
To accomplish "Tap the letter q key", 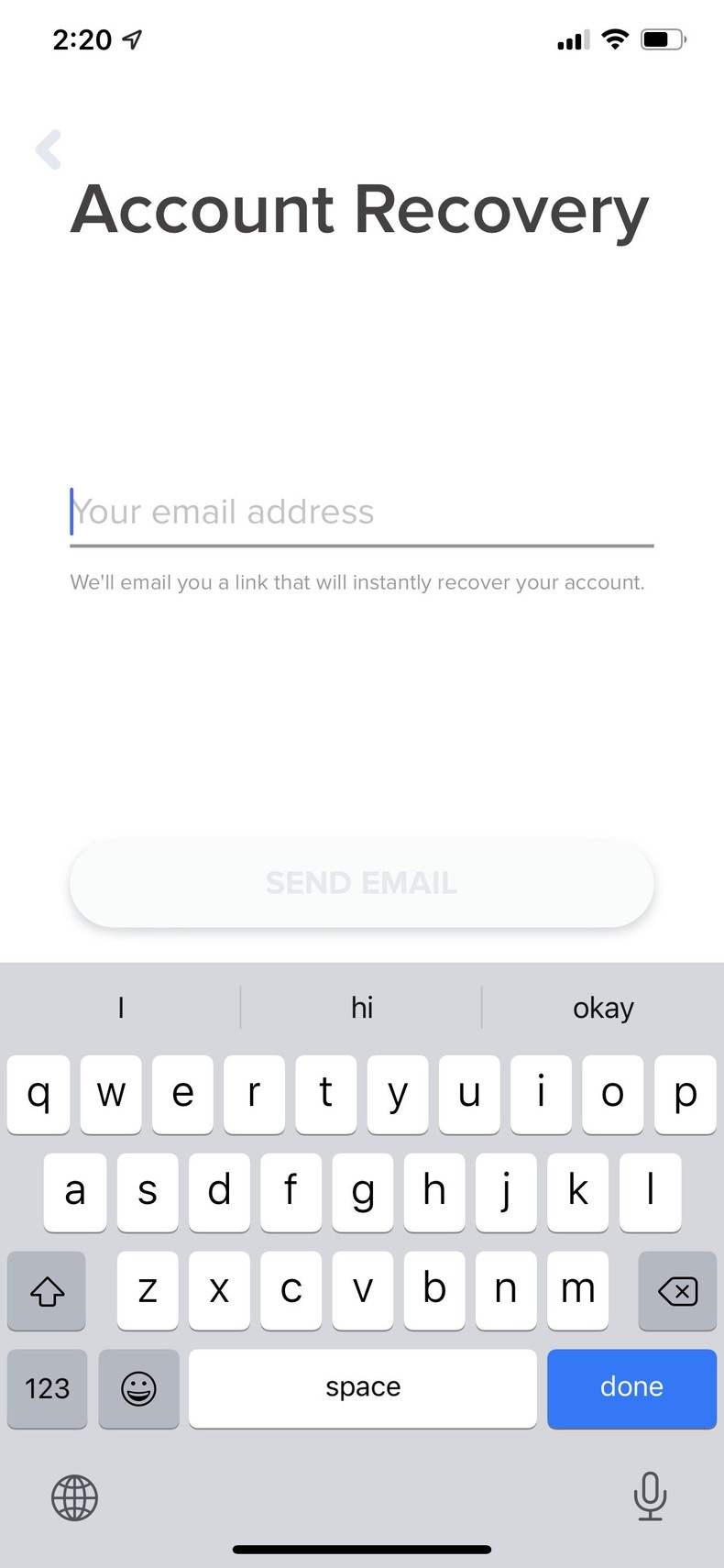I will point(38,1094).
